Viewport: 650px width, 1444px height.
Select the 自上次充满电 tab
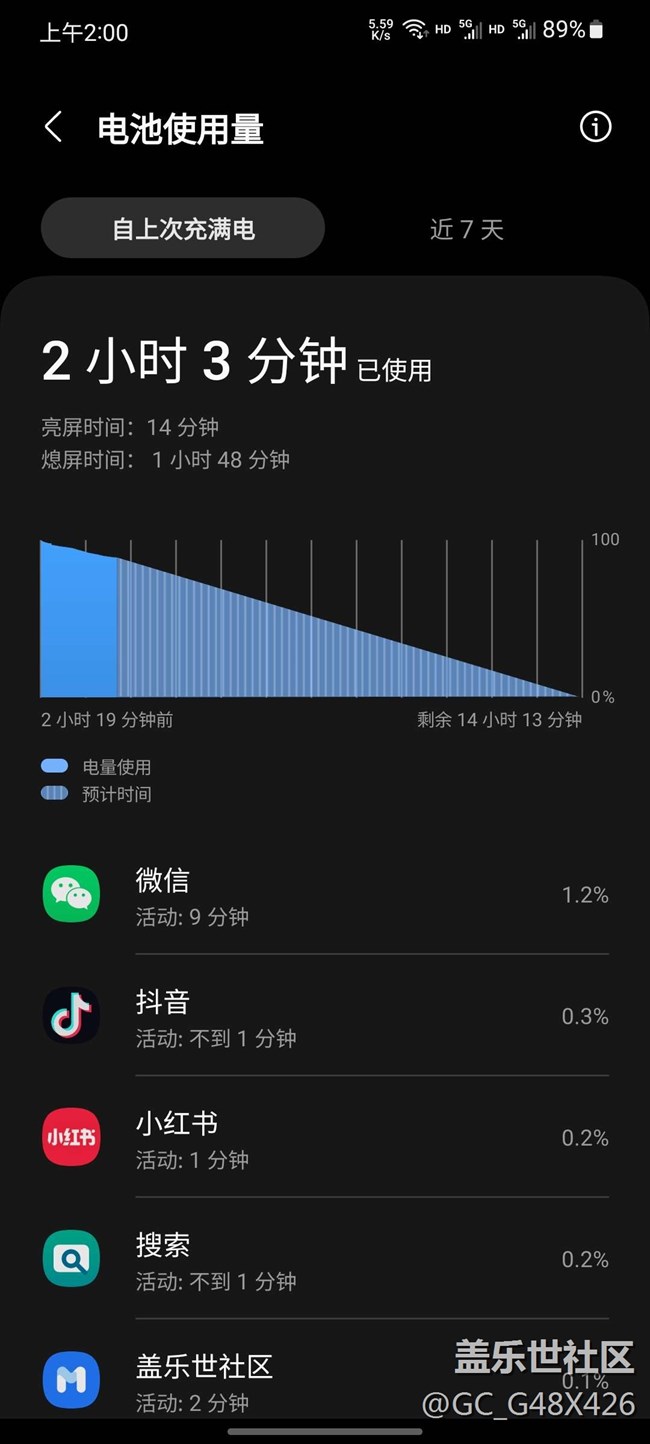[183, 229]
